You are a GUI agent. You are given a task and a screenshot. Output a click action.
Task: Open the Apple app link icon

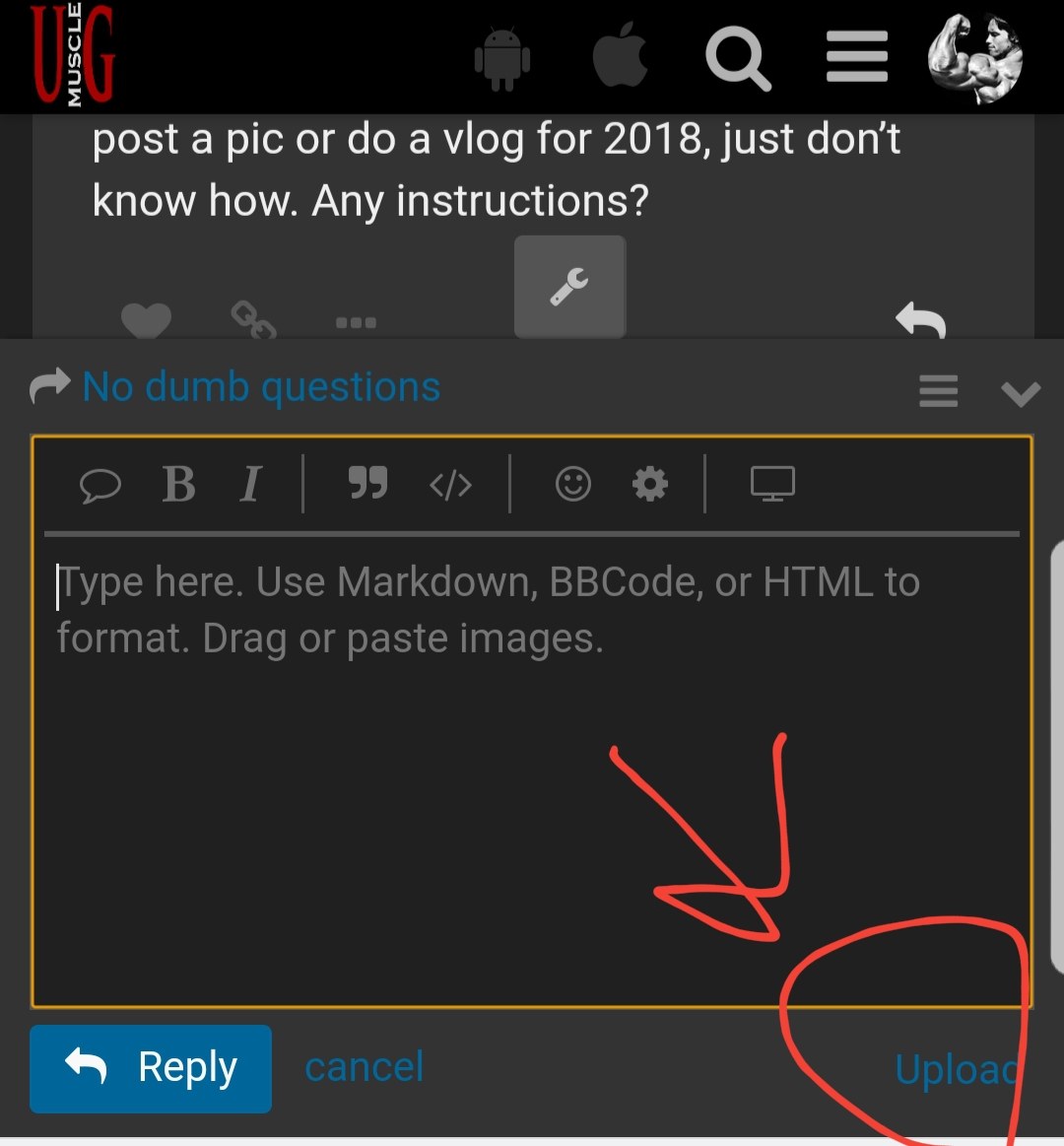(x=621, y=56)
